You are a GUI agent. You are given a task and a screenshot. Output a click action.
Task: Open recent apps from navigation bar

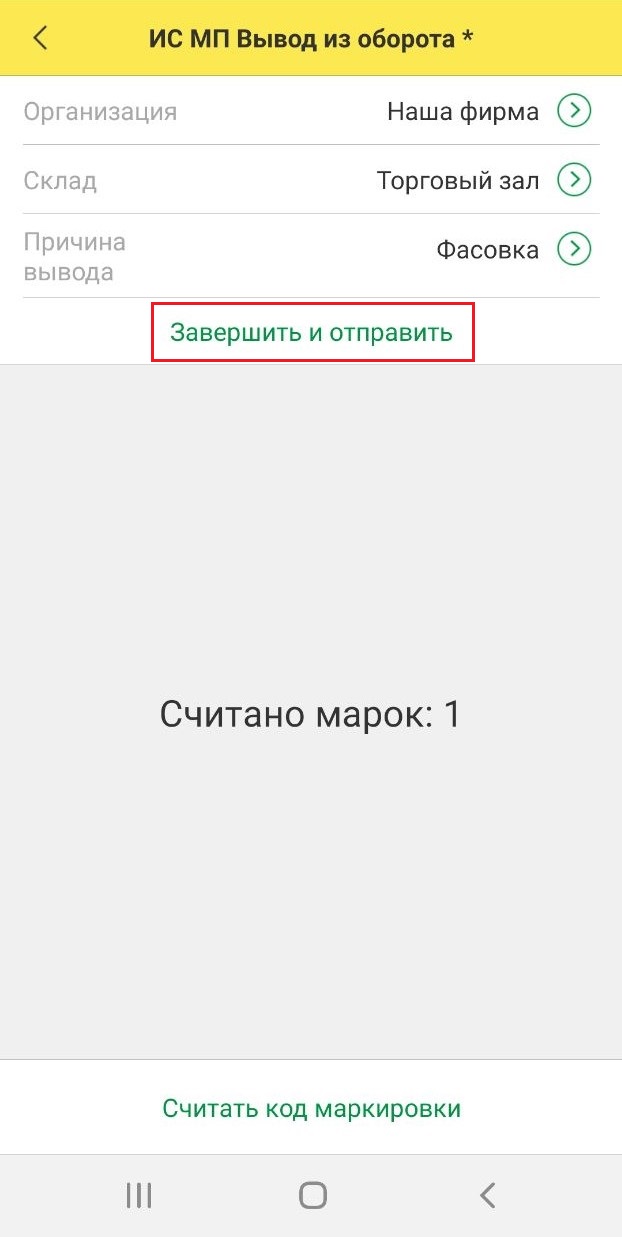(x=138, y=1195)
